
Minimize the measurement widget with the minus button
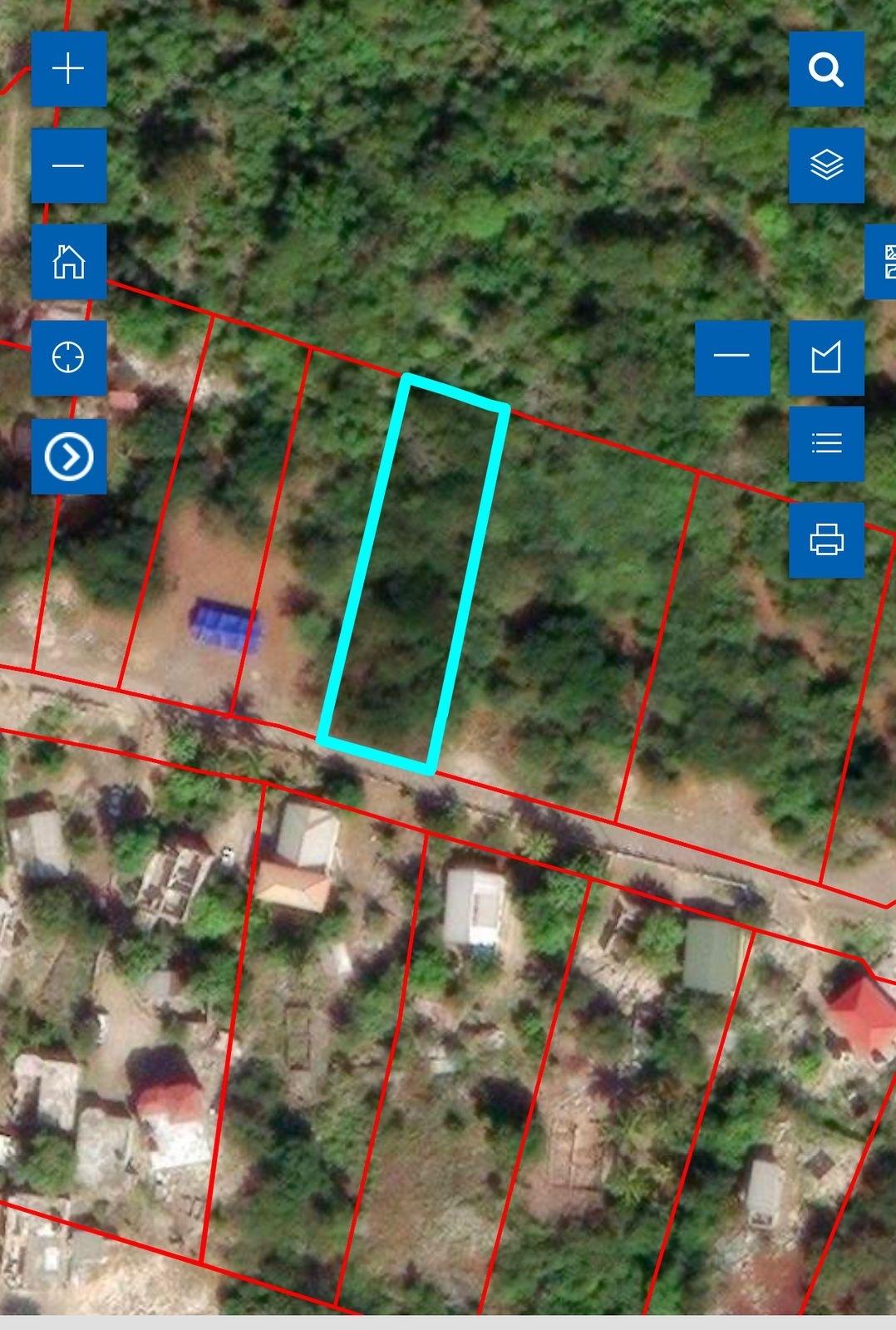pyautogui.click(x=732, y=359)
